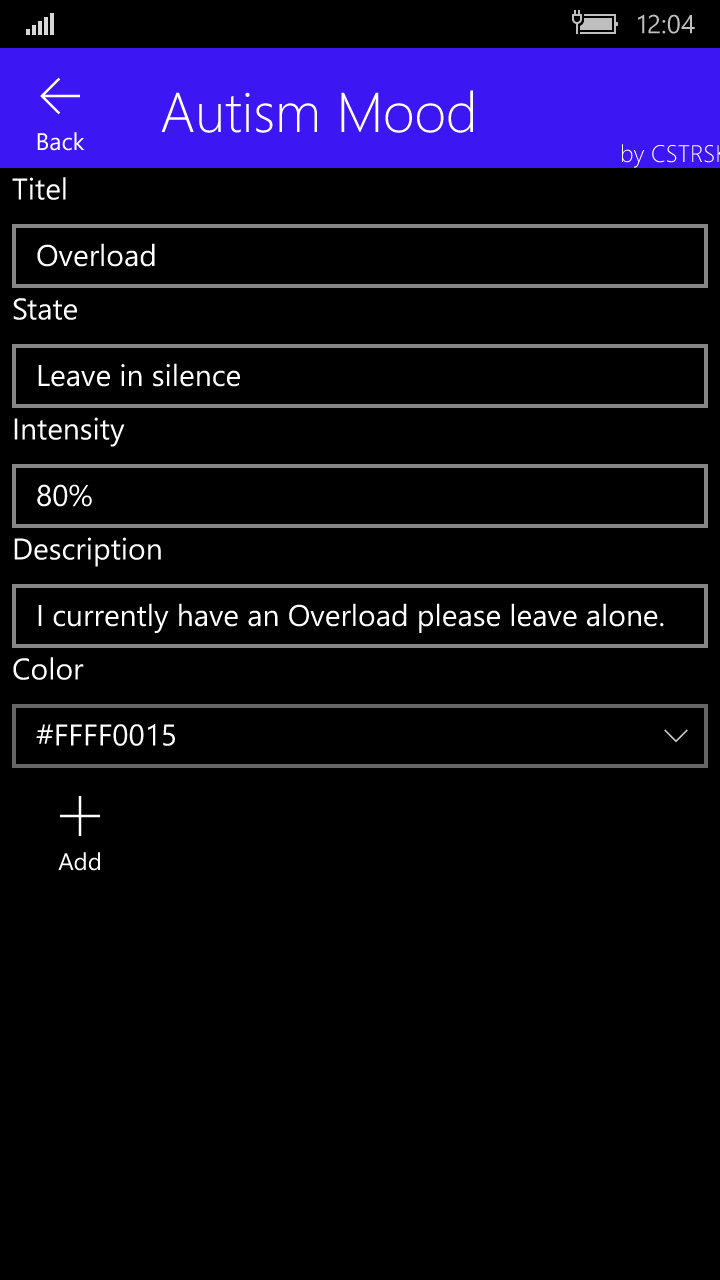Image resolution: width=720 pixels, height=1280 pixels.
Task: Expand the Color dropdown #FFFF0015
Action: pos(360,736)
